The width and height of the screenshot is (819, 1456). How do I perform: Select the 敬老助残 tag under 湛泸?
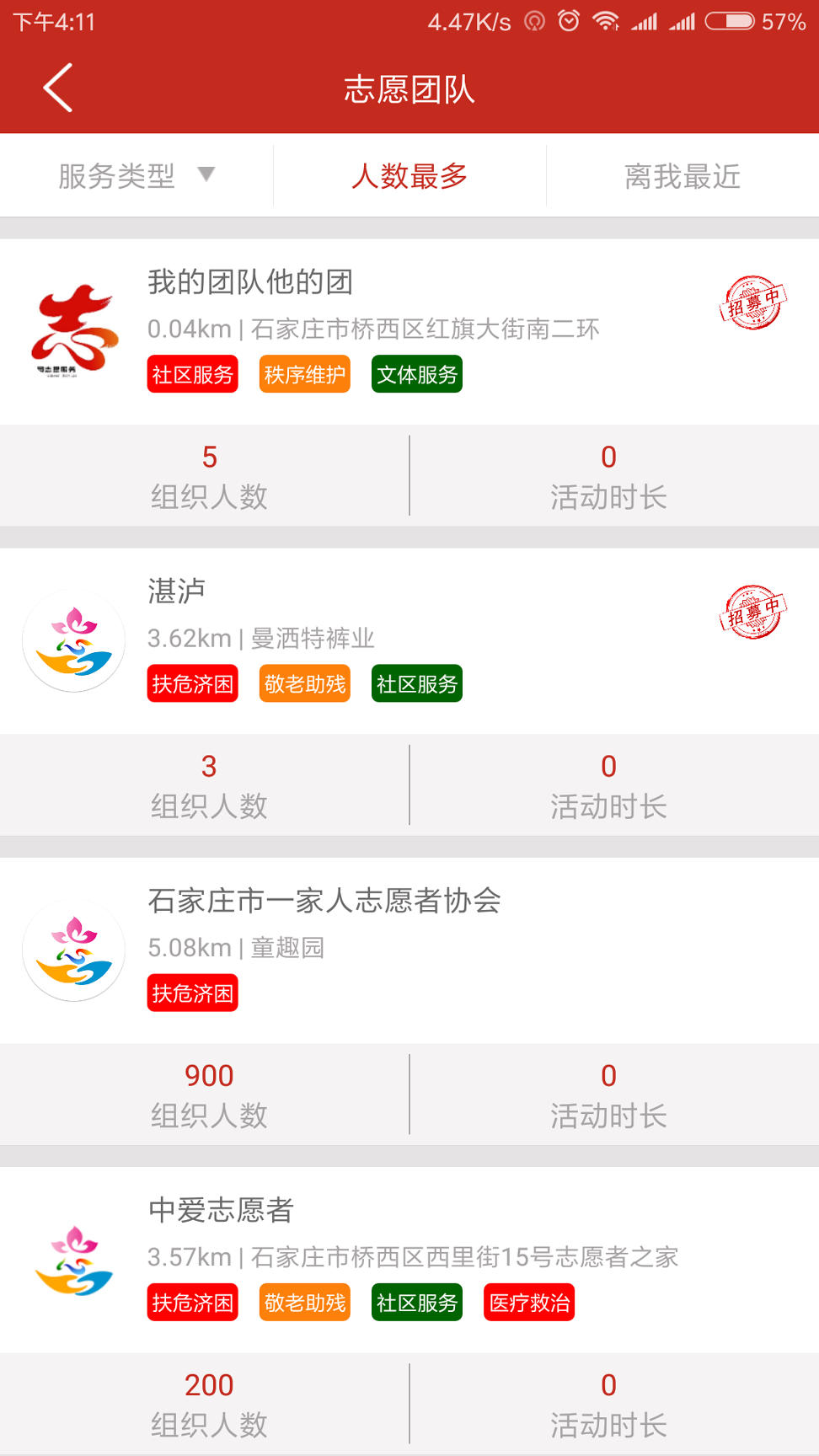[x=304, y=684]
